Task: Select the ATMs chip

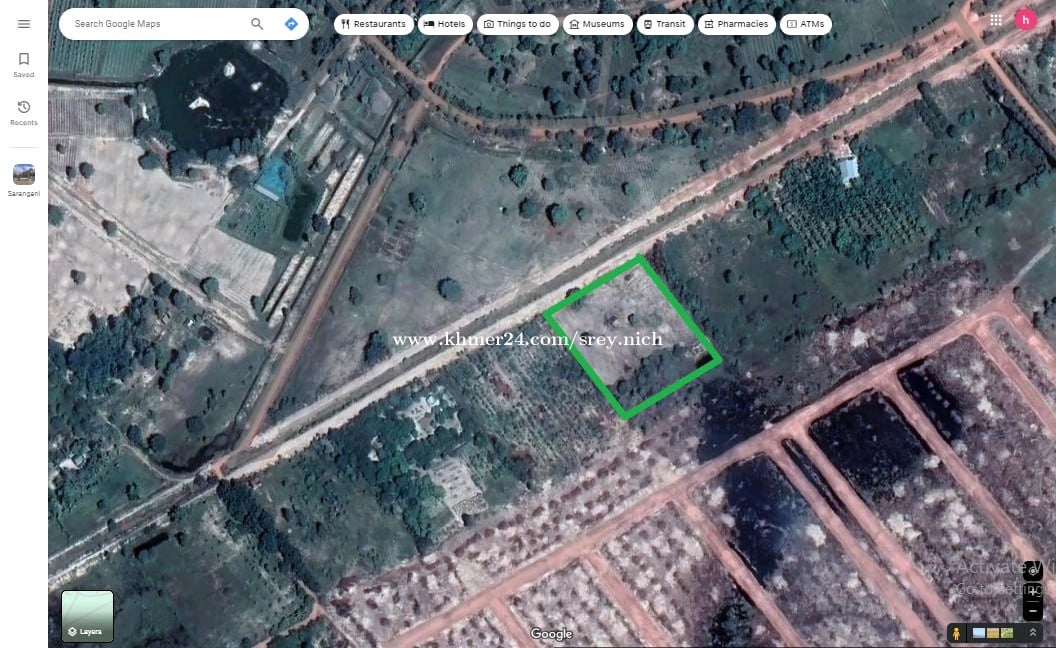Action: (x=805, y=24)
